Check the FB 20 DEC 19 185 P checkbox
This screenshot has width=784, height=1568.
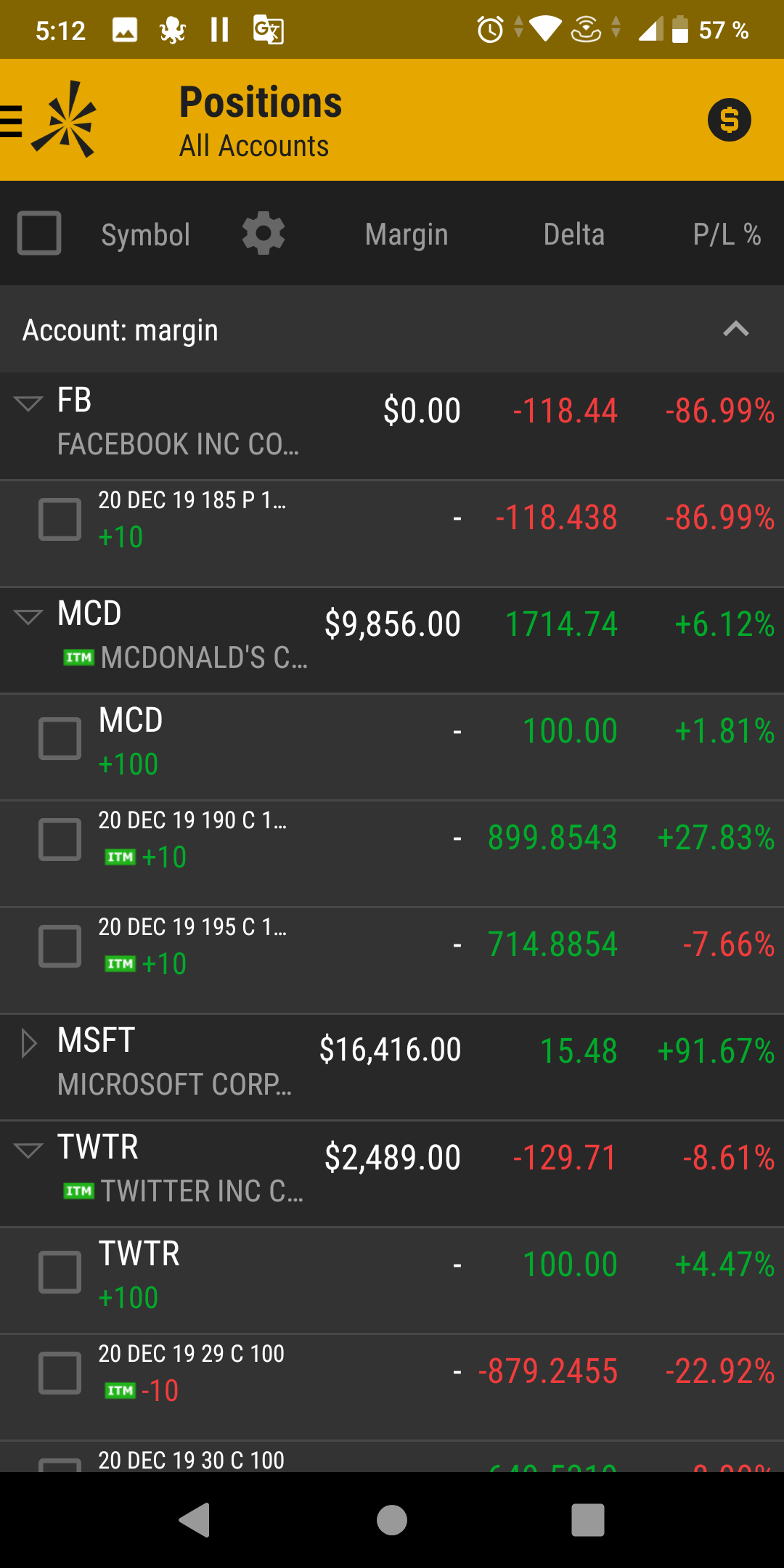[60, 518]
